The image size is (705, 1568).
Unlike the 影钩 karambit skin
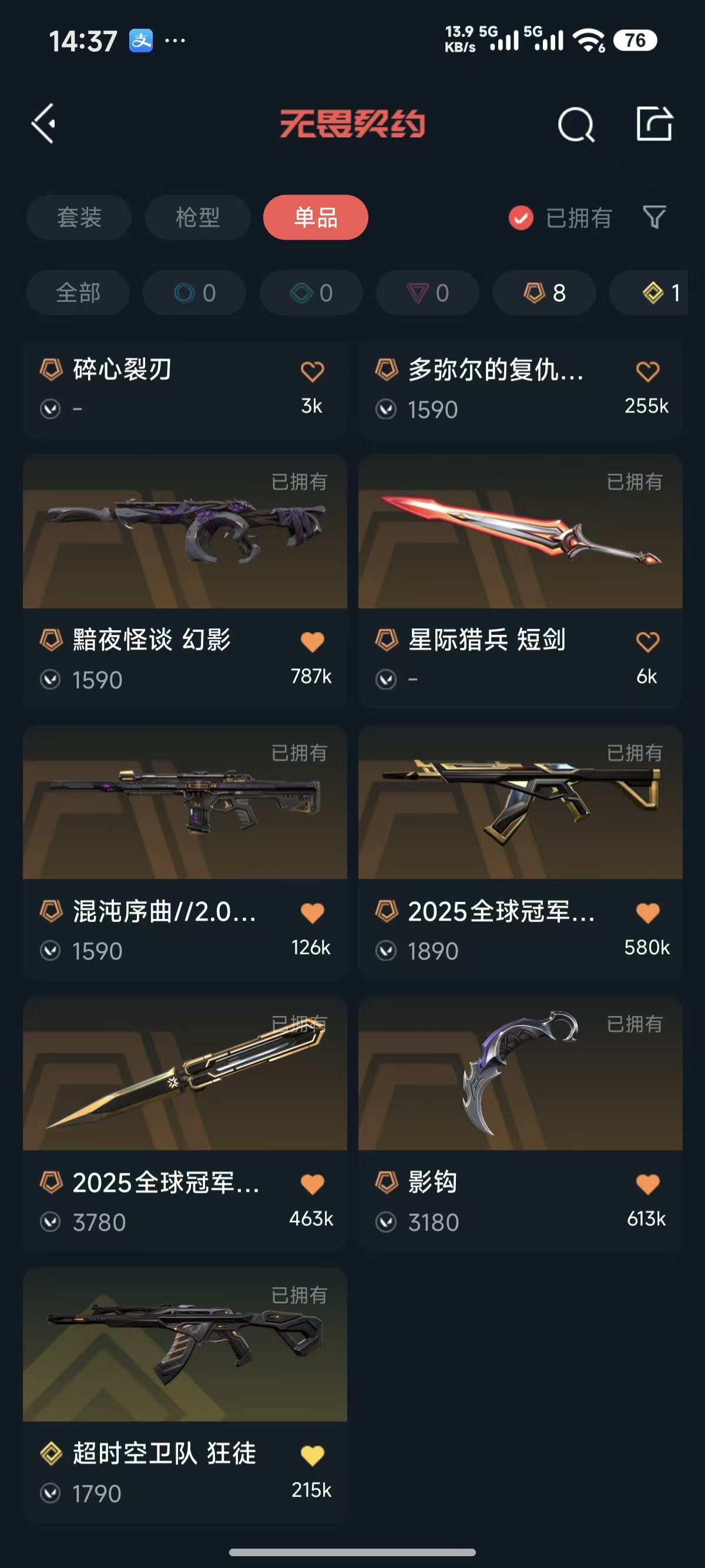tap(647, 1184)
